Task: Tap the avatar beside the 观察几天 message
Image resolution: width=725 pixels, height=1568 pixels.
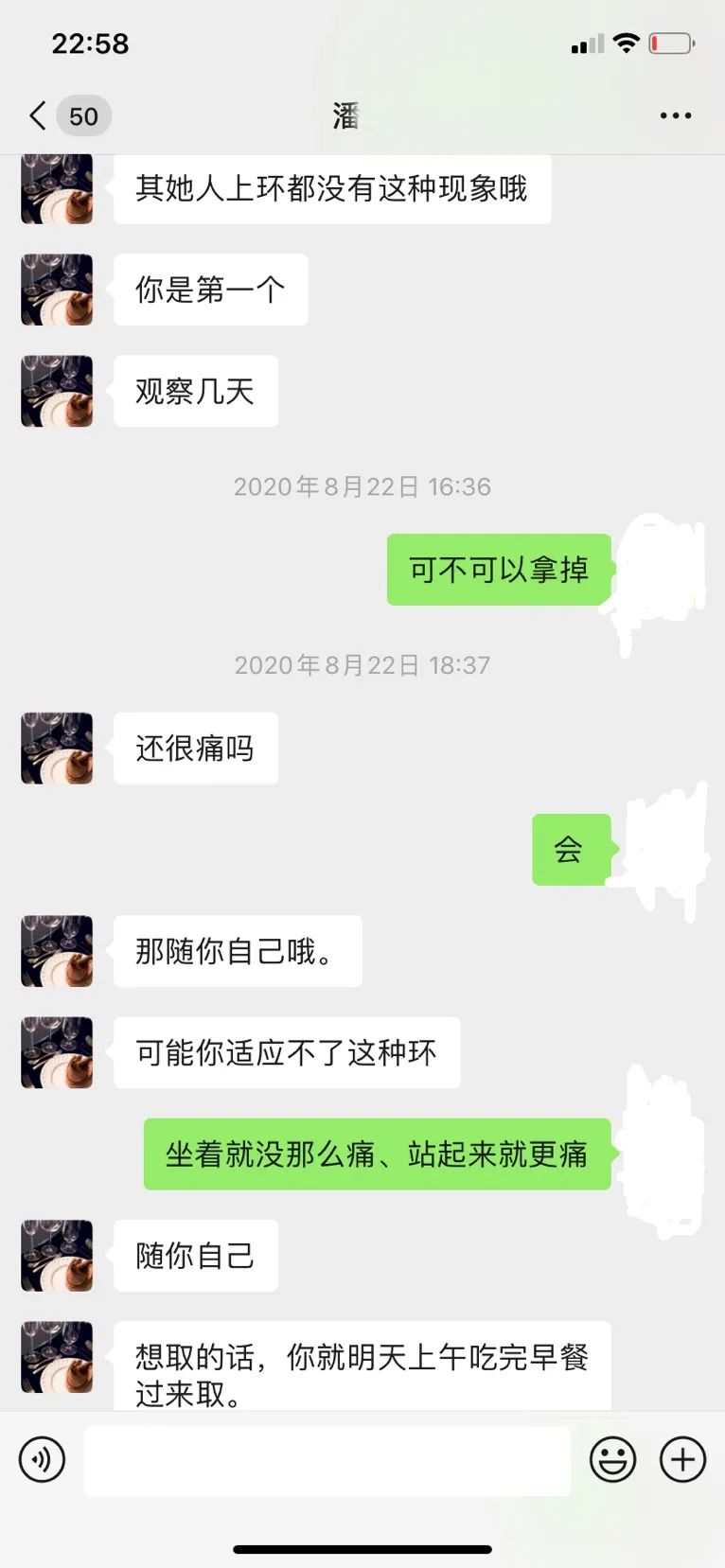Action: tap(56, 391)
